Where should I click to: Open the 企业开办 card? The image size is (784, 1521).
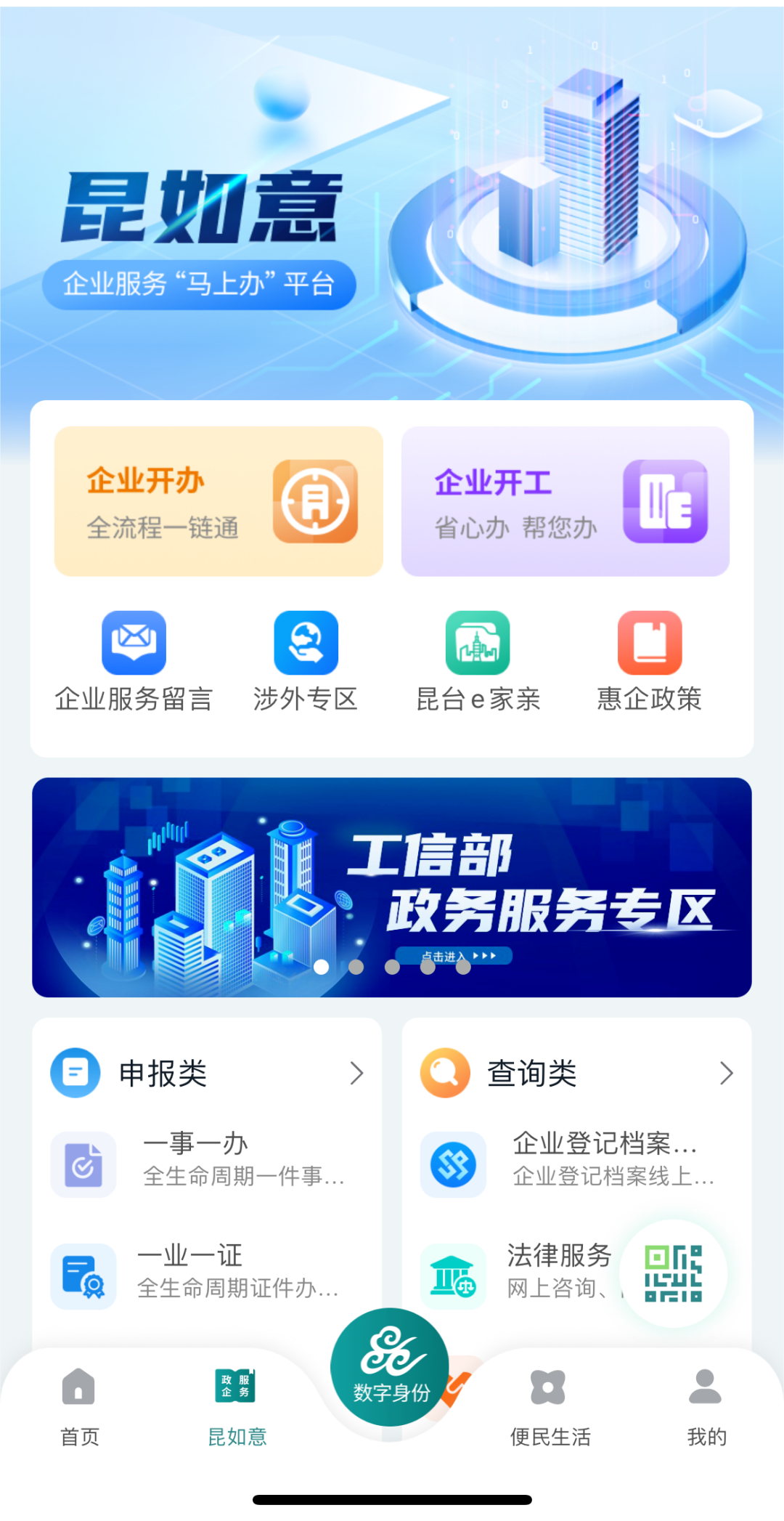click(218, 502)
